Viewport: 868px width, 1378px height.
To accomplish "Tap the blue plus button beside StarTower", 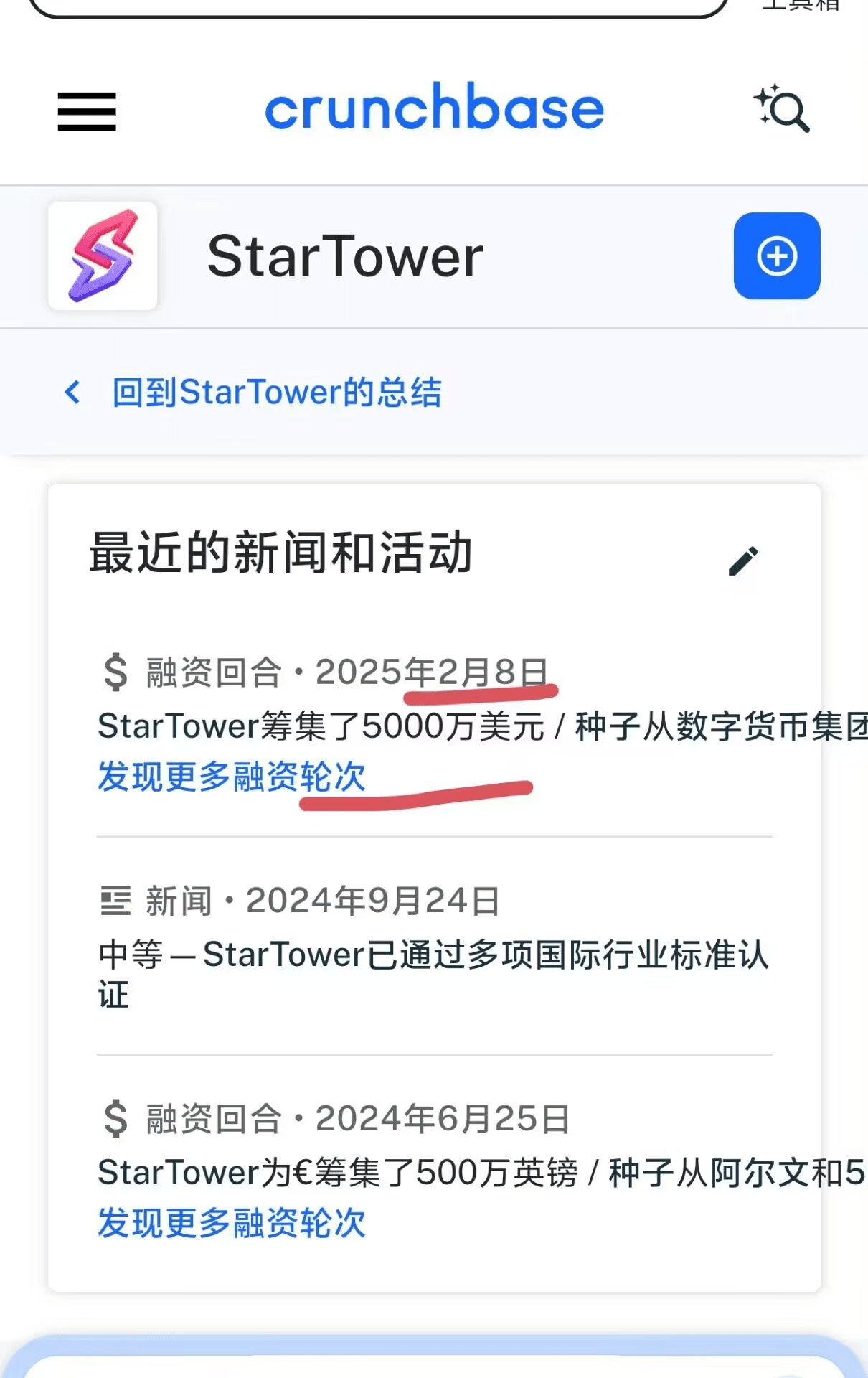I will 776,256.
